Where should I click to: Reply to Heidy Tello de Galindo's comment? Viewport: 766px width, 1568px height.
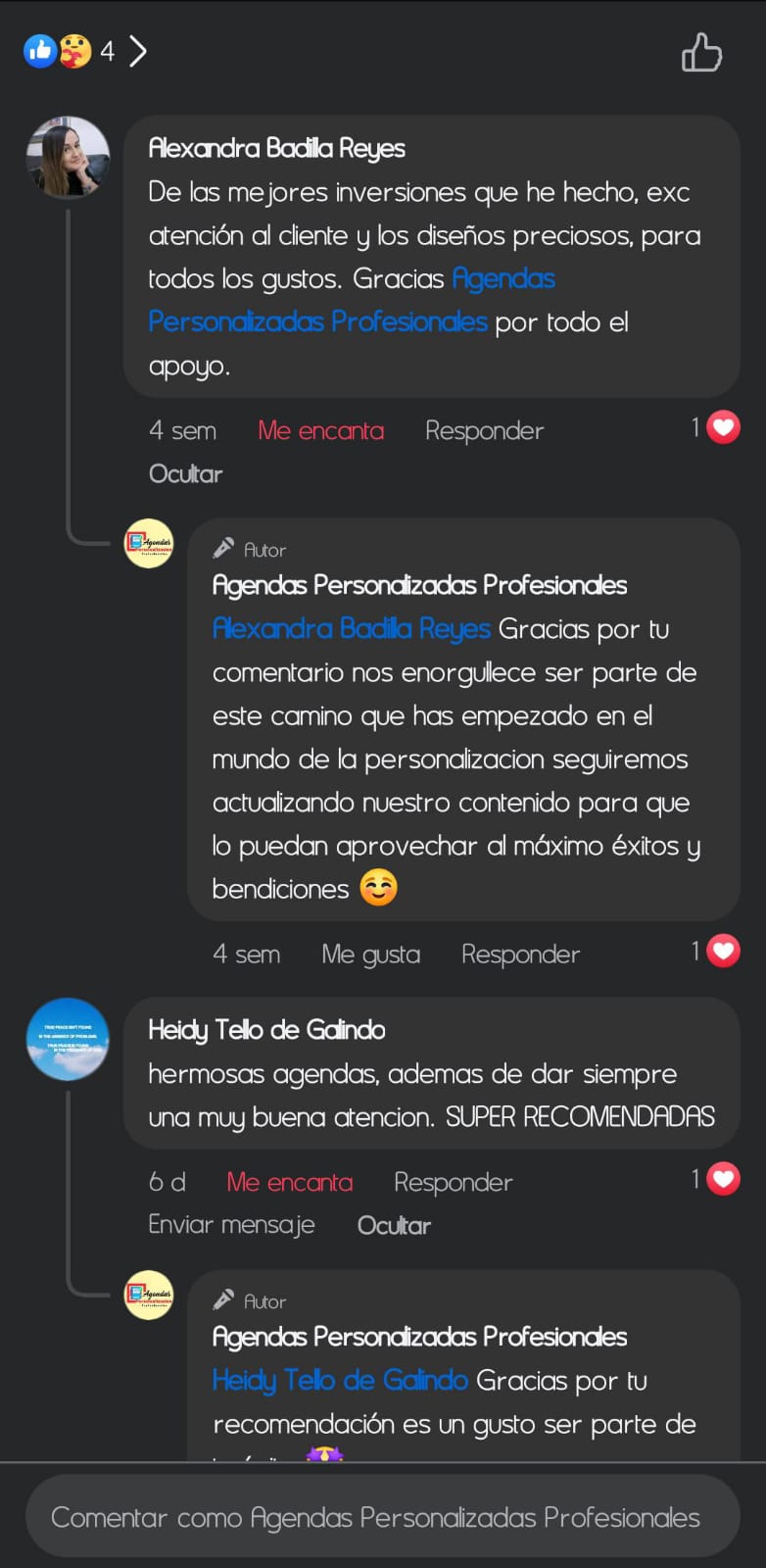coord(453,1183)
